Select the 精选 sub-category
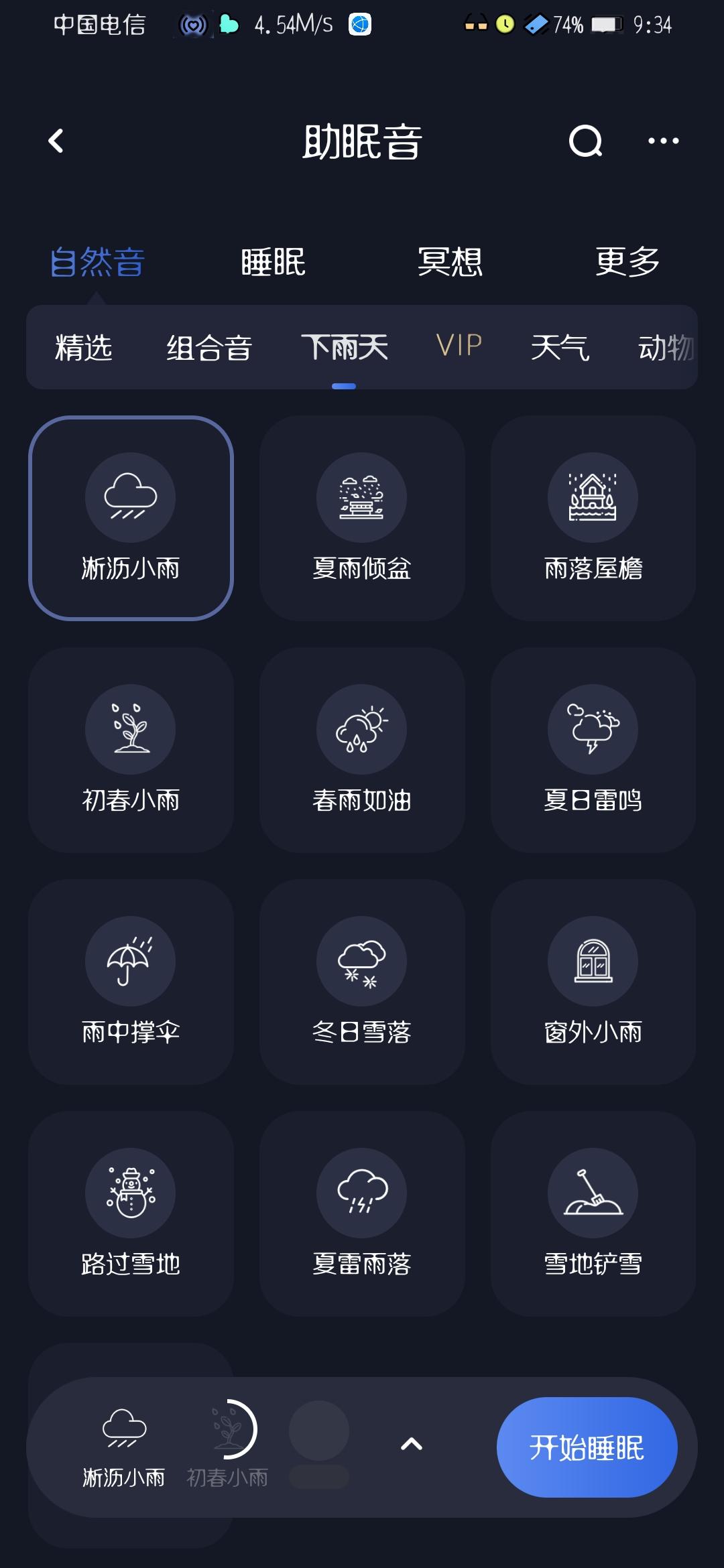 (x=84, y=348)
